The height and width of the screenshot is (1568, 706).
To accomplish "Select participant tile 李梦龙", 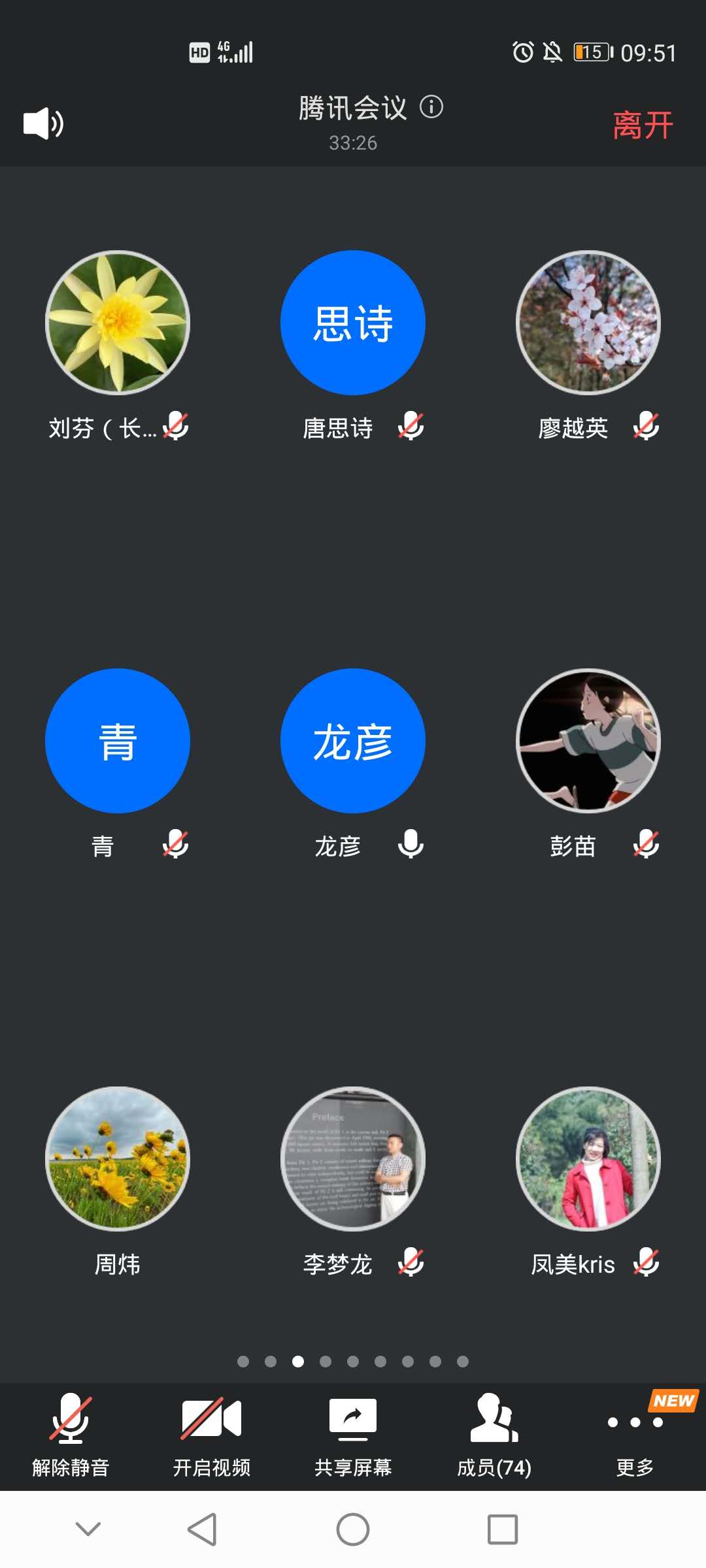I will pos(353,1160).
